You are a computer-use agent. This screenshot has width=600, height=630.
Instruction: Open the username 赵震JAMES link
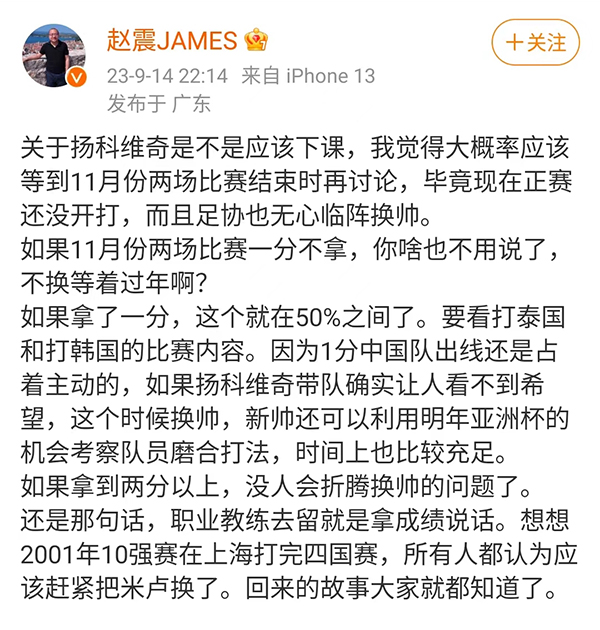172,40
